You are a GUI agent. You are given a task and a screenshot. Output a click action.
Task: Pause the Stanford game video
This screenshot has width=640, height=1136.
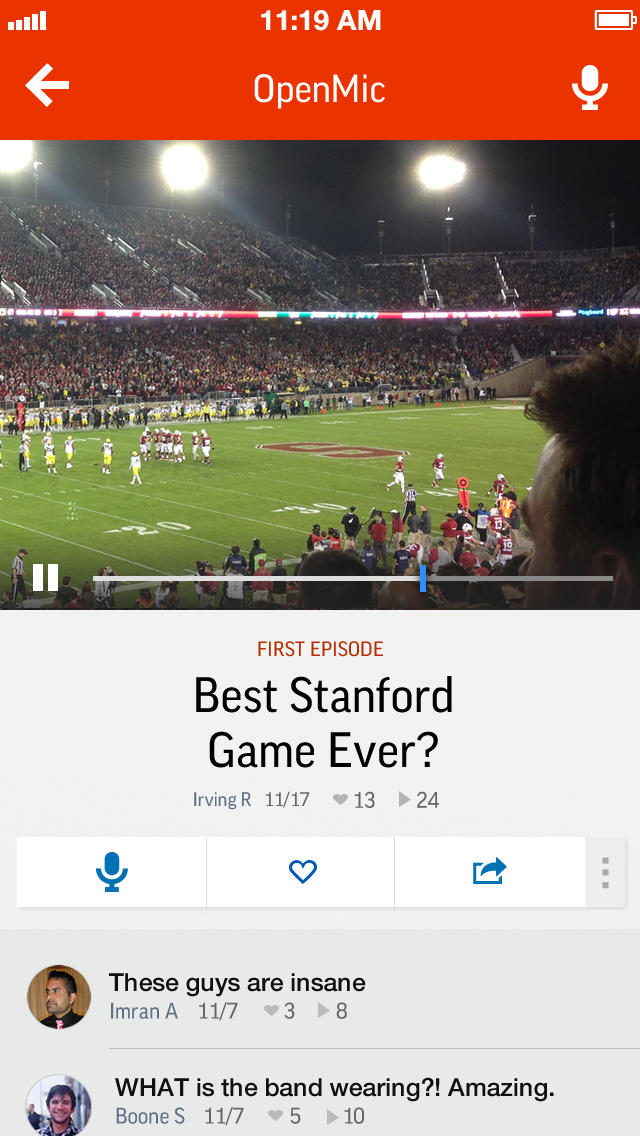pos(45,577)
